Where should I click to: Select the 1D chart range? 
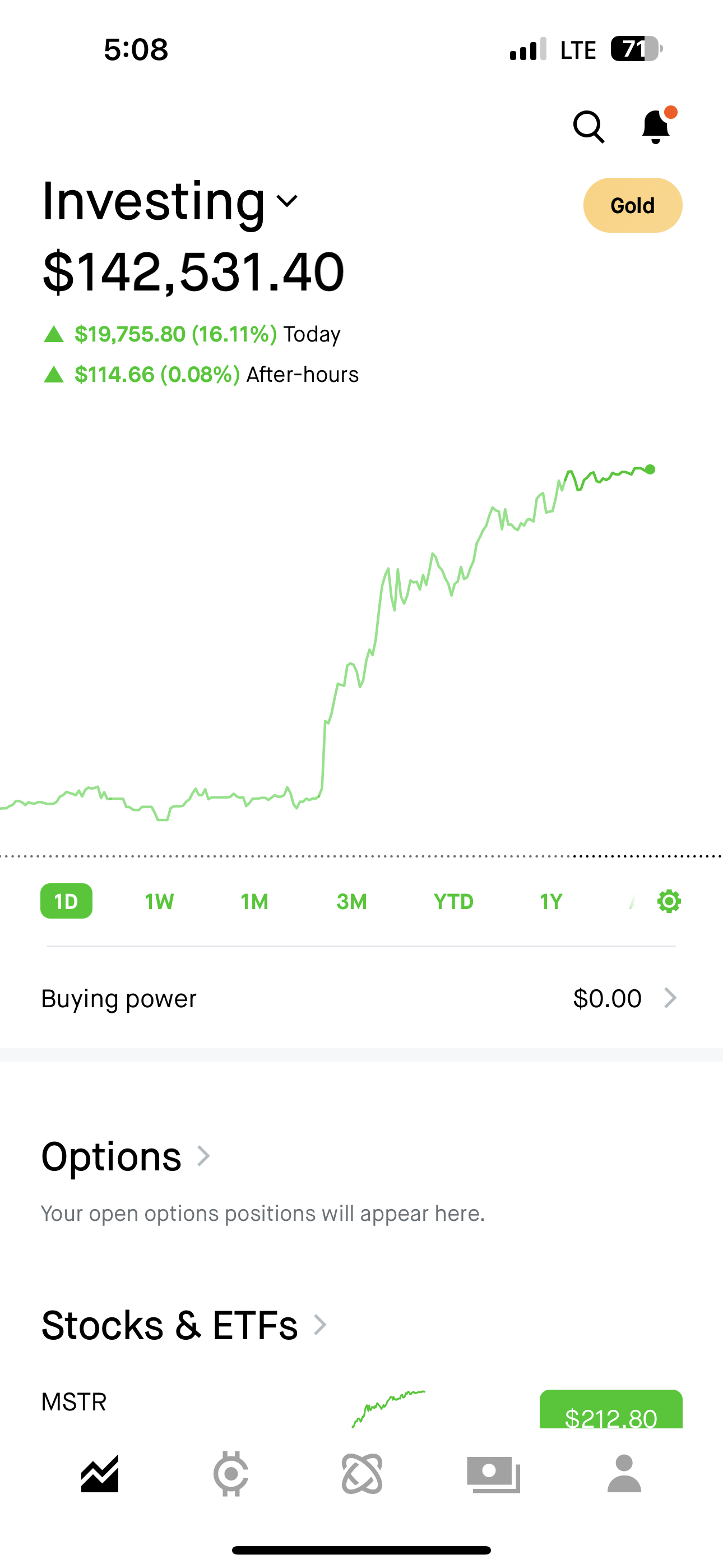[66, 901]
